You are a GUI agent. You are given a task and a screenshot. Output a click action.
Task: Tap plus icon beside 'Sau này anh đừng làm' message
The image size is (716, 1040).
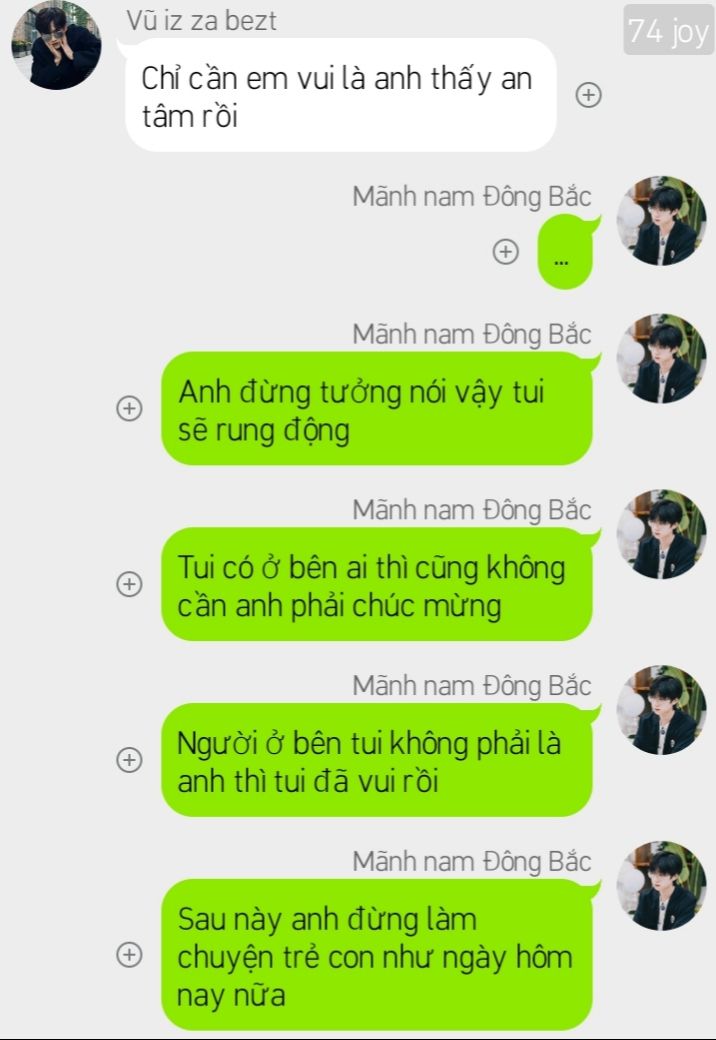click(x=129, y=955)
